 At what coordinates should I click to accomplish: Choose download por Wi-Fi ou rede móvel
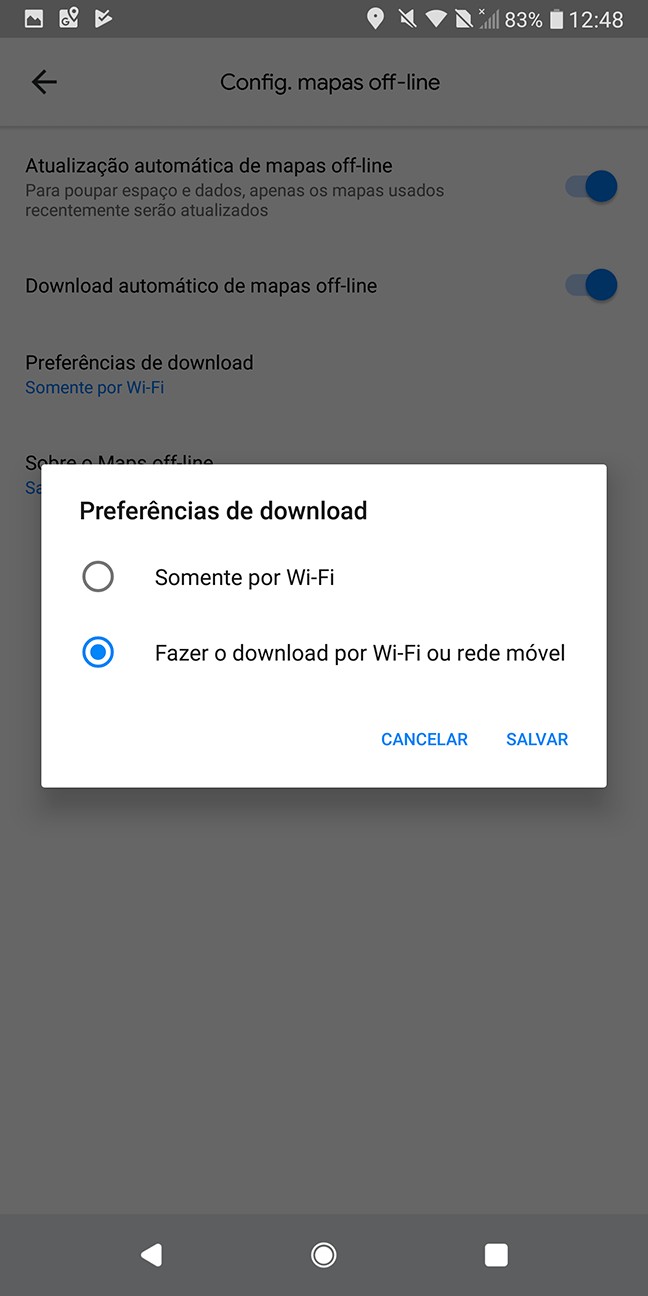pyautogui.click(x=98, y=653)
